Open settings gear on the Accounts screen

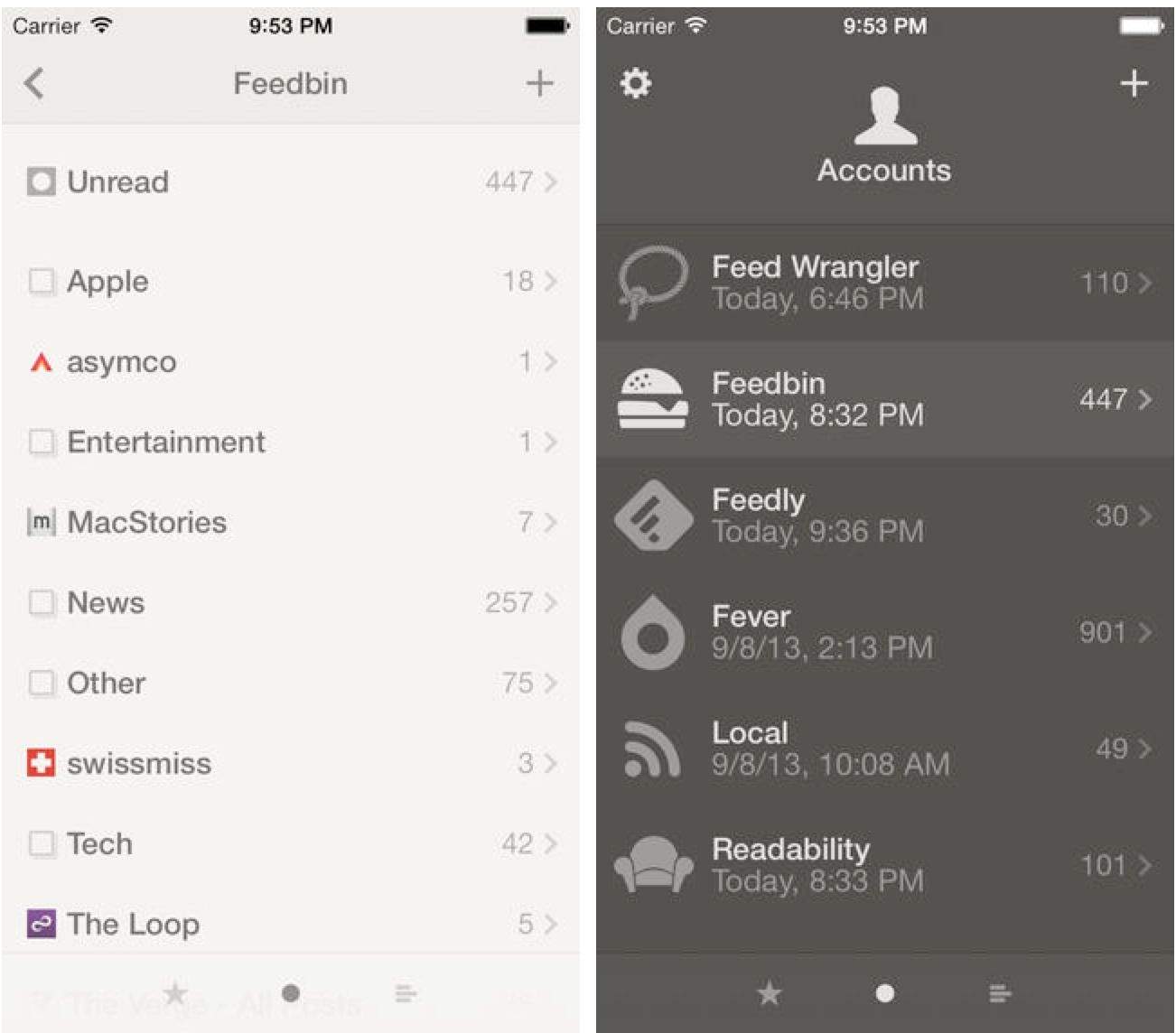click(x=636, y=84)
